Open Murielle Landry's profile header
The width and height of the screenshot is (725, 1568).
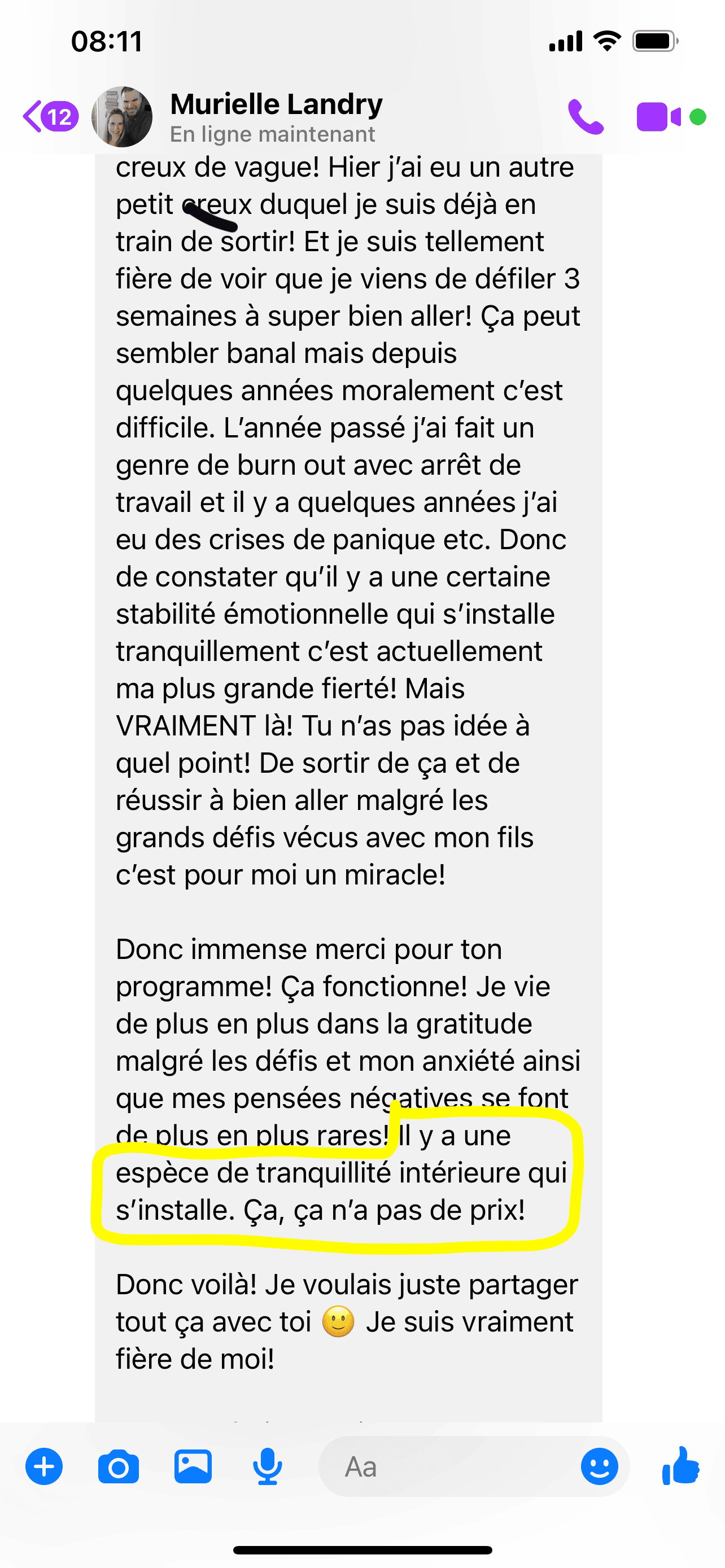click(275, 116)
